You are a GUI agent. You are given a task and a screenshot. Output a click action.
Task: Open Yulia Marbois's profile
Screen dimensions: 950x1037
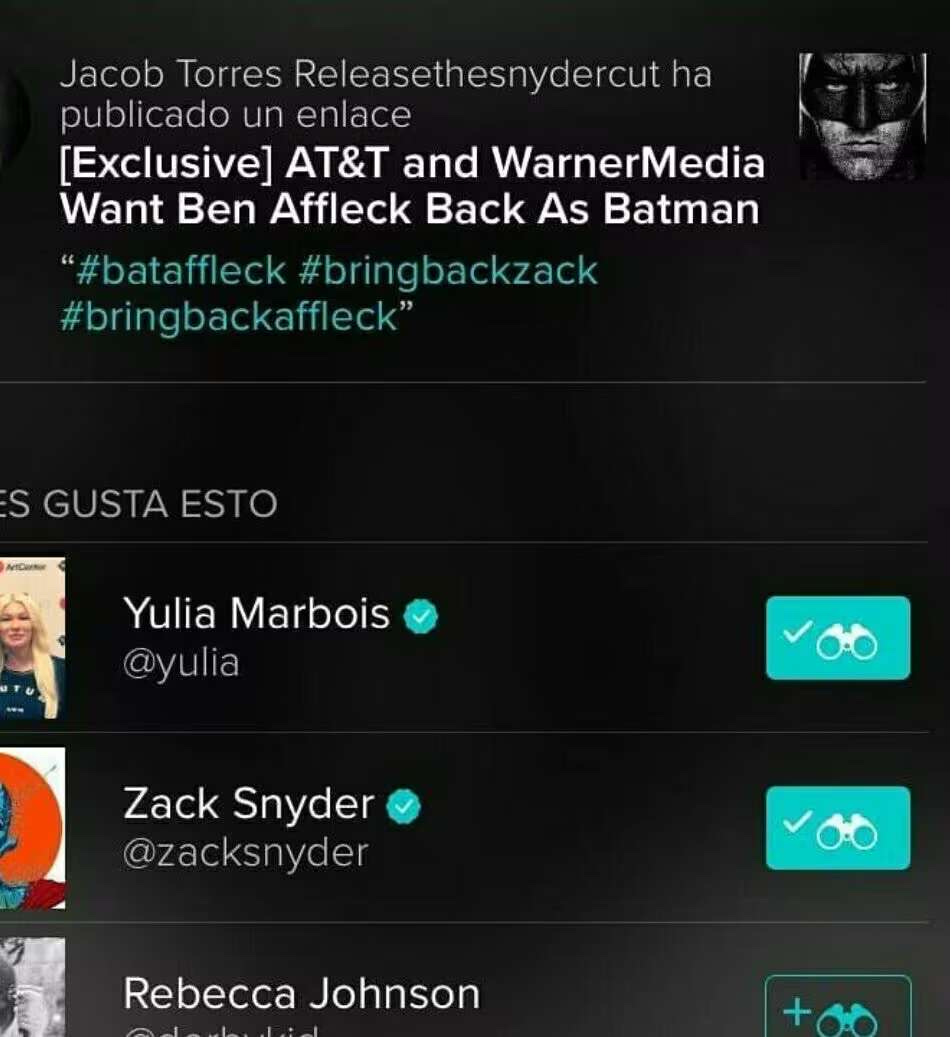click(256, 613)
